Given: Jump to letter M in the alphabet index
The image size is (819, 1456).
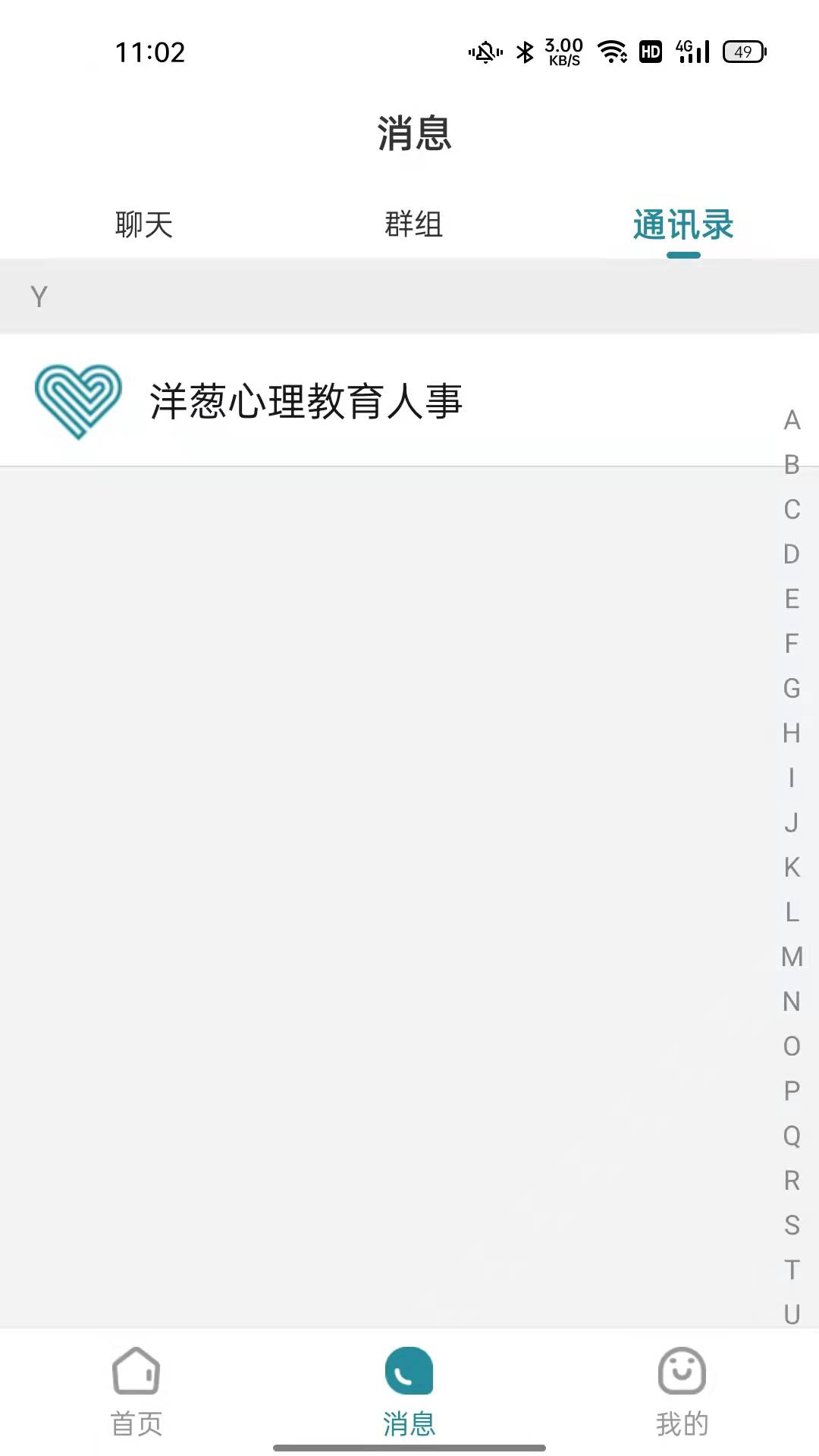Looking at the screenshot, I should point(792,956).
